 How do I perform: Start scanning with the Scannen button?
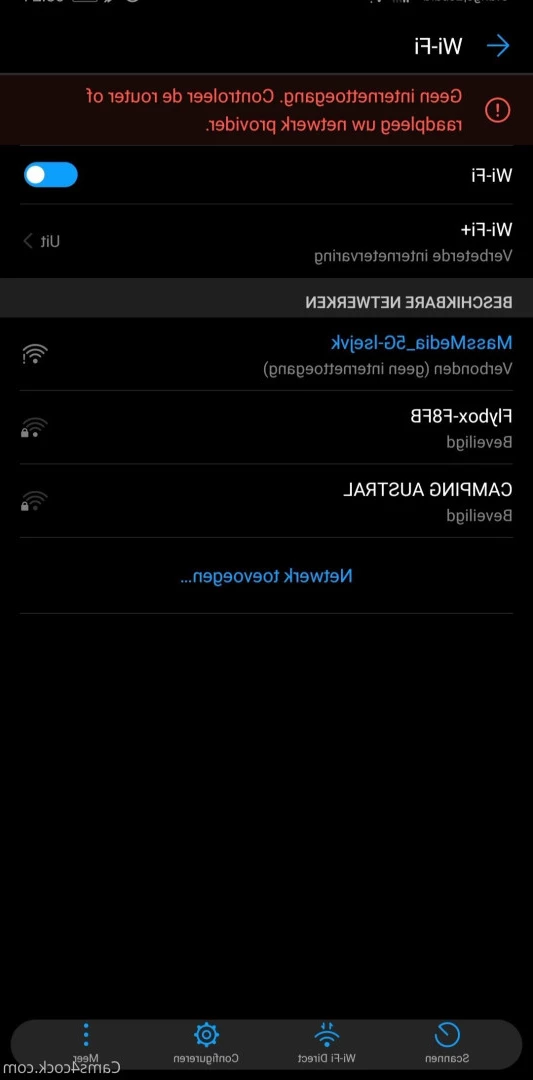point(448,1043)
